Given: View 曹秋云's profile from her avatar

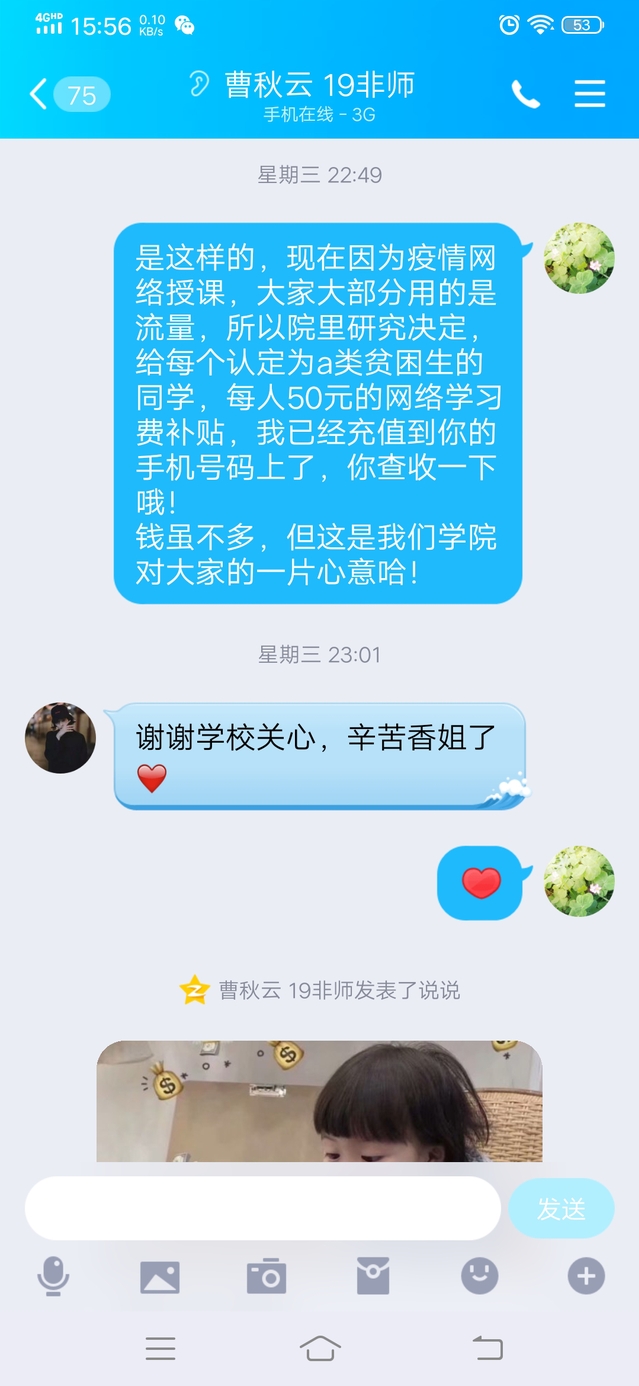Looking at the screenshot, I should click(61, 738).
